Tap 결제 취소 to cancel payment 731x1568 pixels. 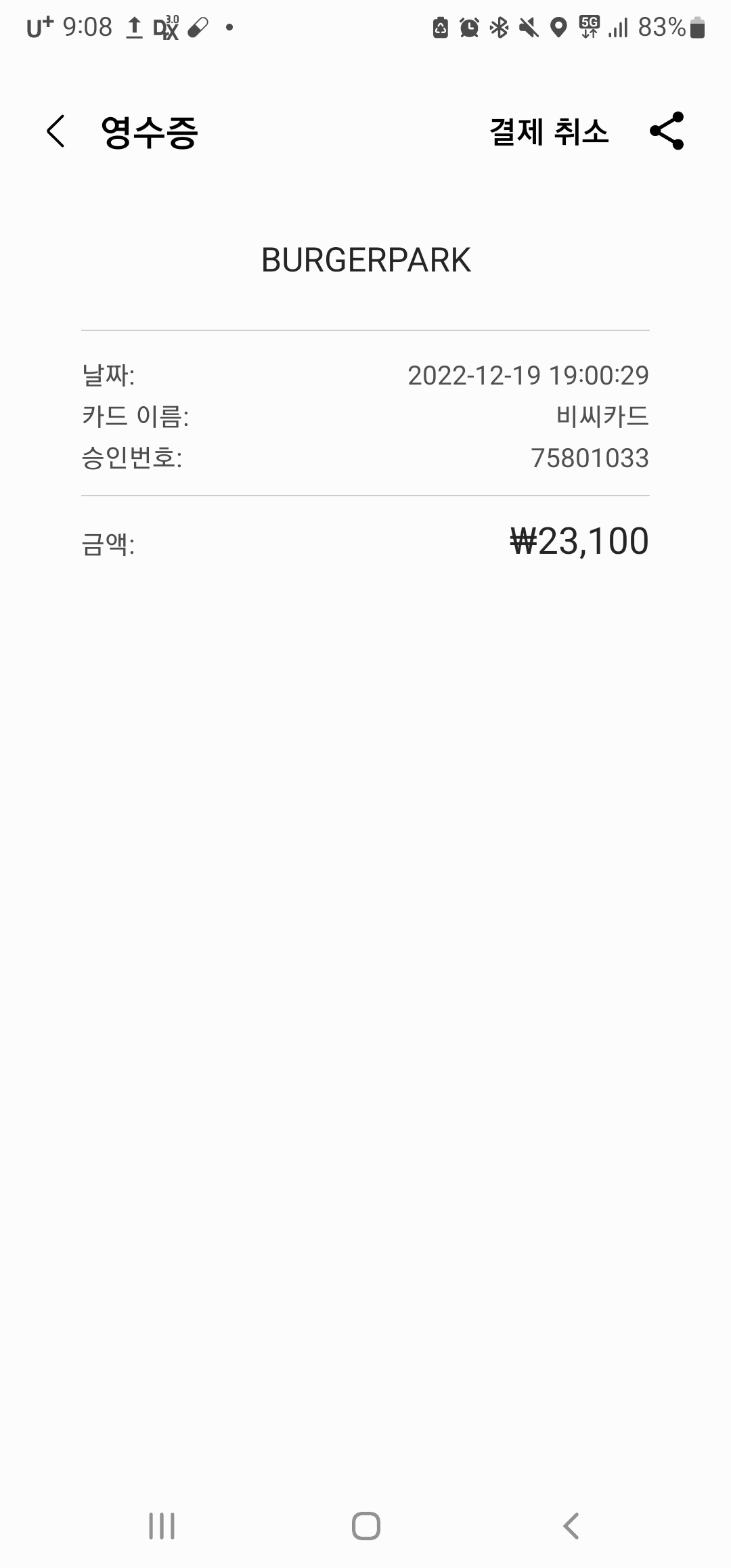coord(549,131)
